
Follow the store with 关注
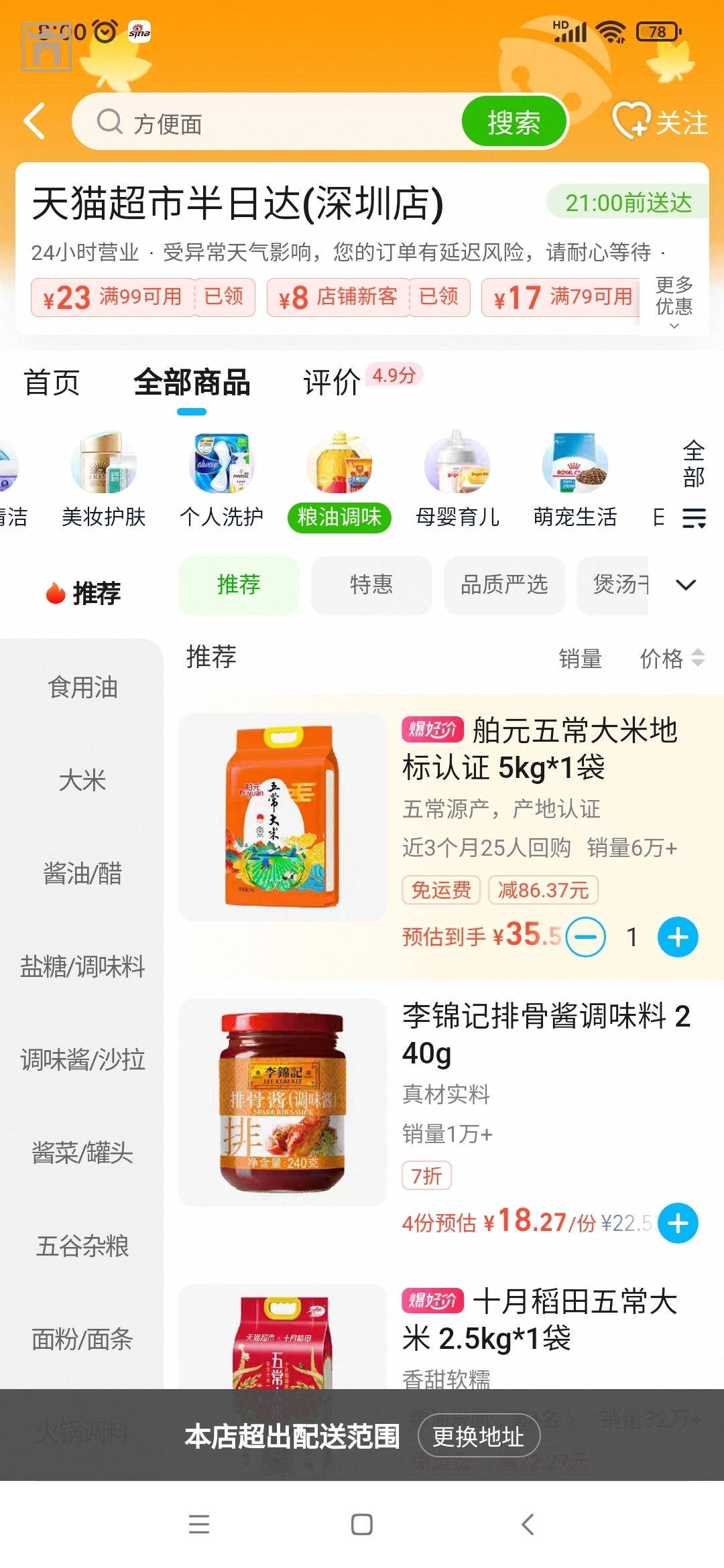tap(660, 122)
